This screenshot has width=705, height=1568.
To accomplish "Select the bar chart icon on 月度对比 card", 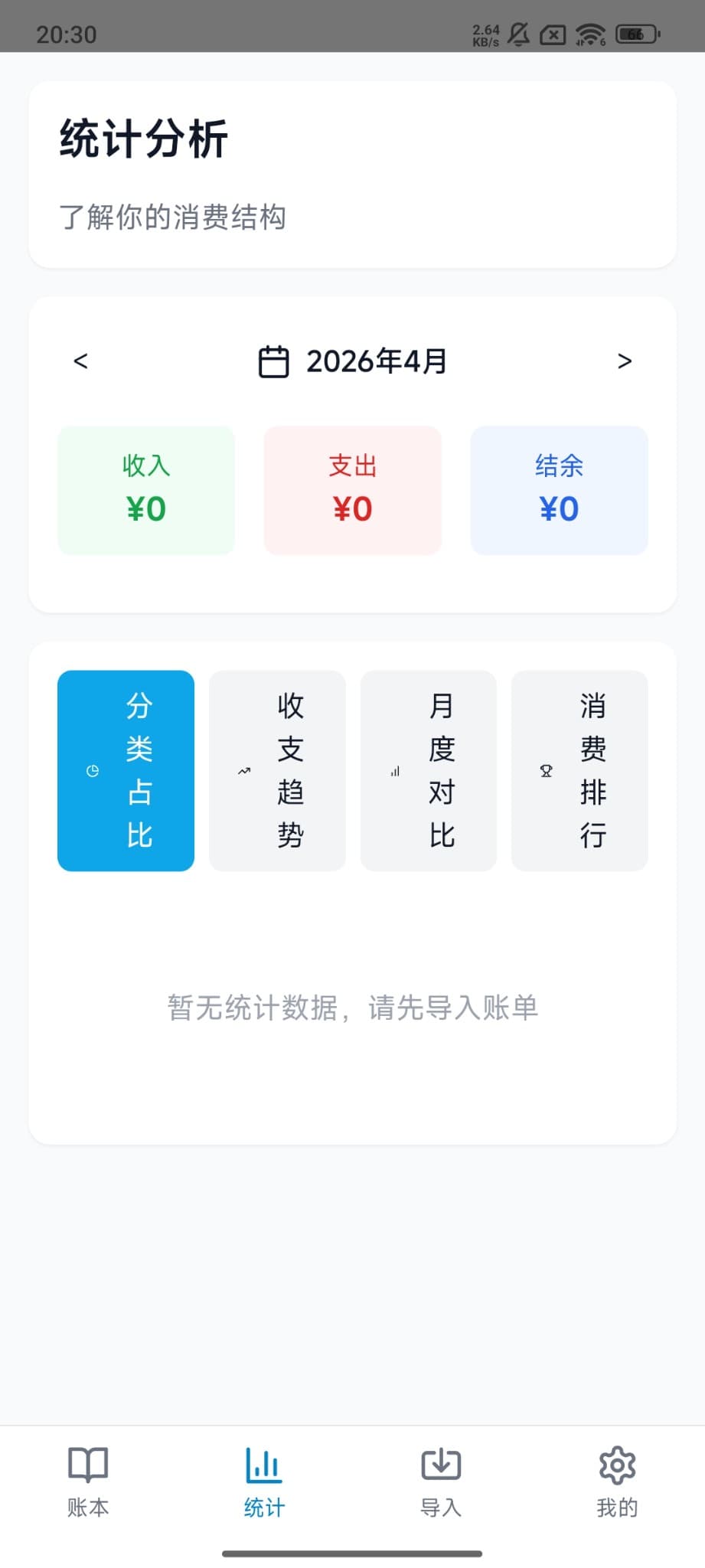I will pos(395,771).
